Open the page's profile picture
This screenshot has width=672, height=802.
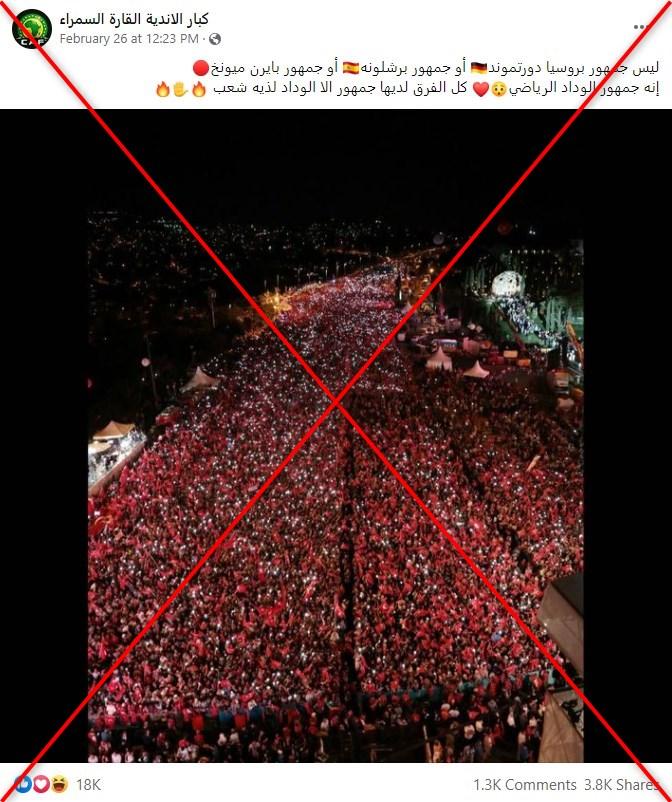coord(31,27)
